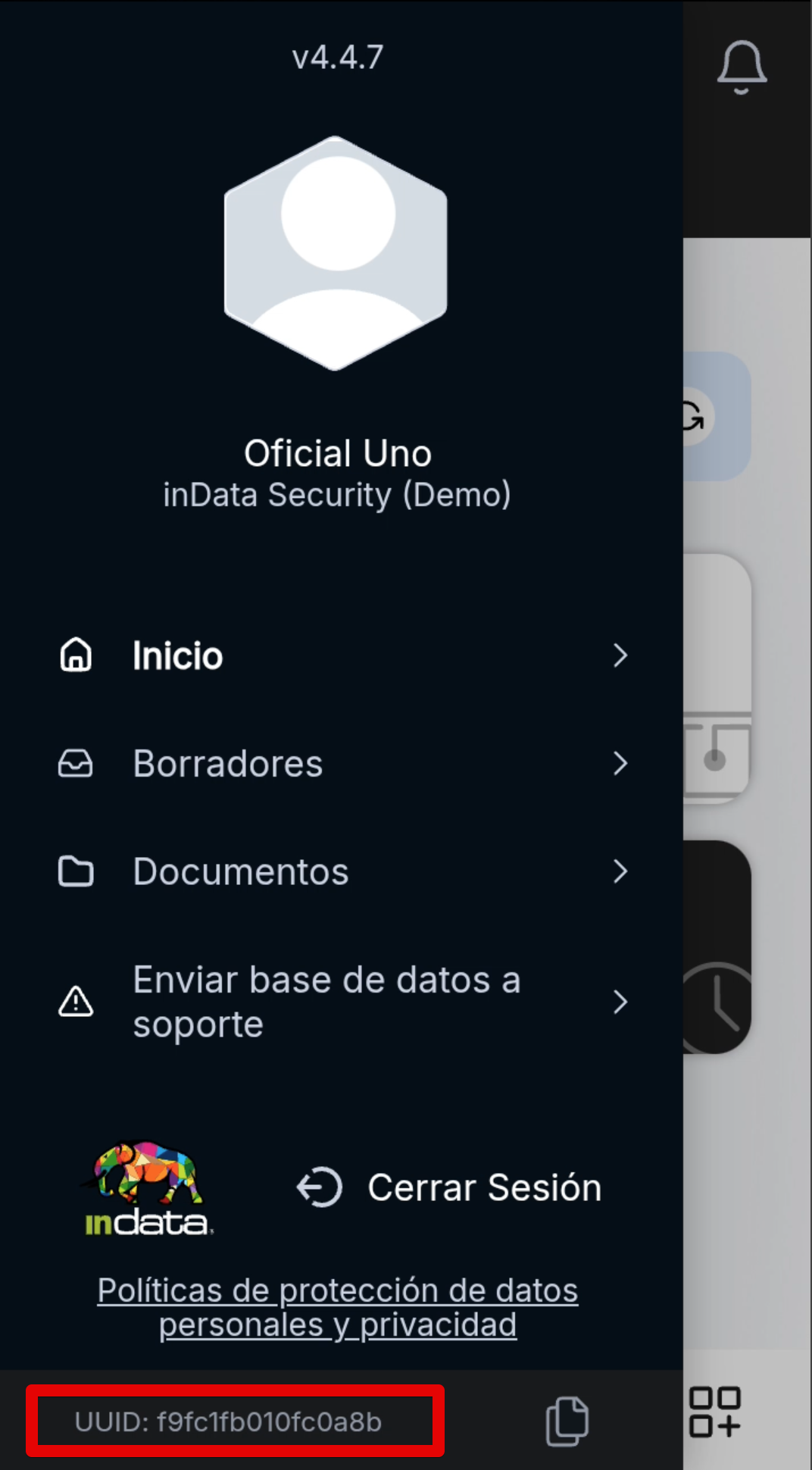
Task: Tap the profile avatar picture
Action: 336,253
